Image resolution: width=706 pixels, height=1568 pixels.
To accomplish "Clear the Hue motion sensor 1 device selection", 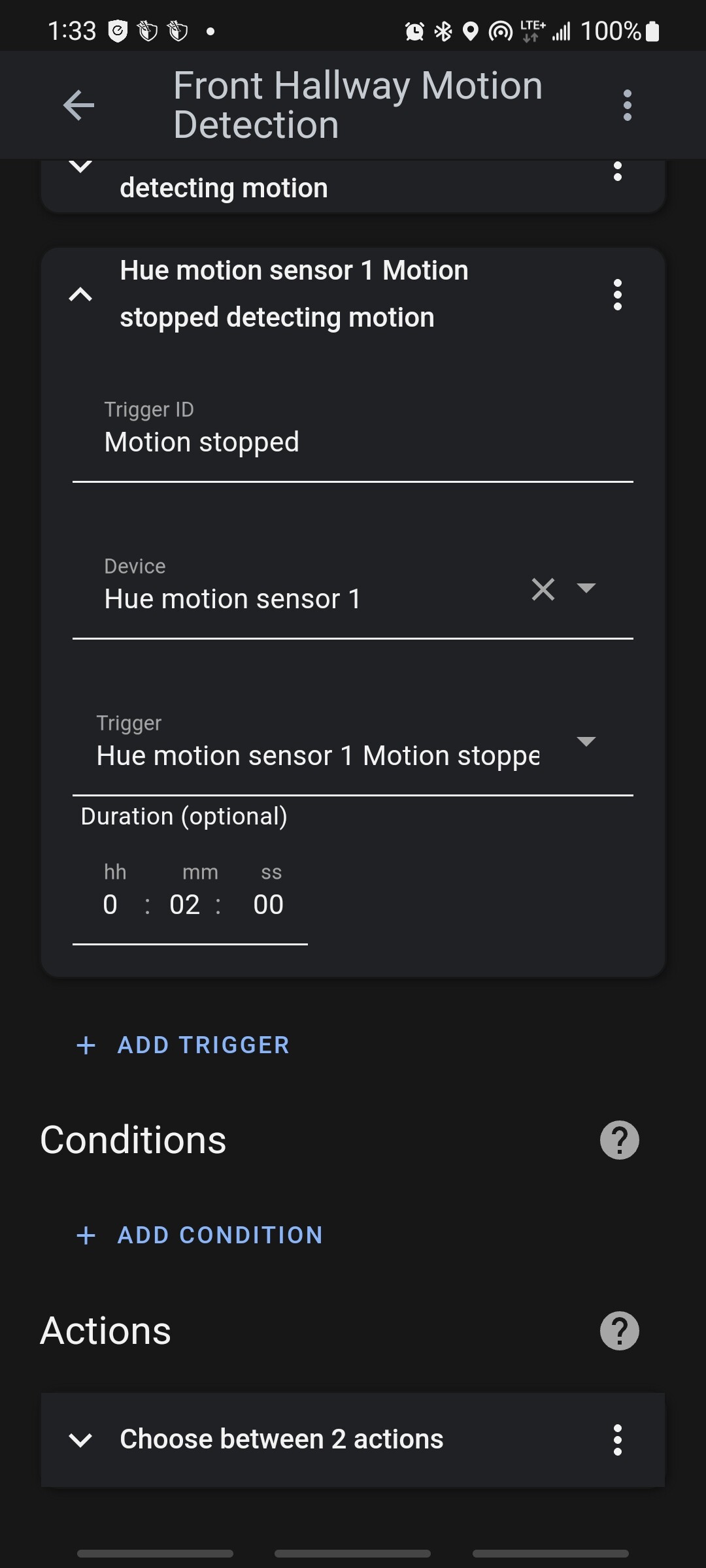I will click(545, 589).
